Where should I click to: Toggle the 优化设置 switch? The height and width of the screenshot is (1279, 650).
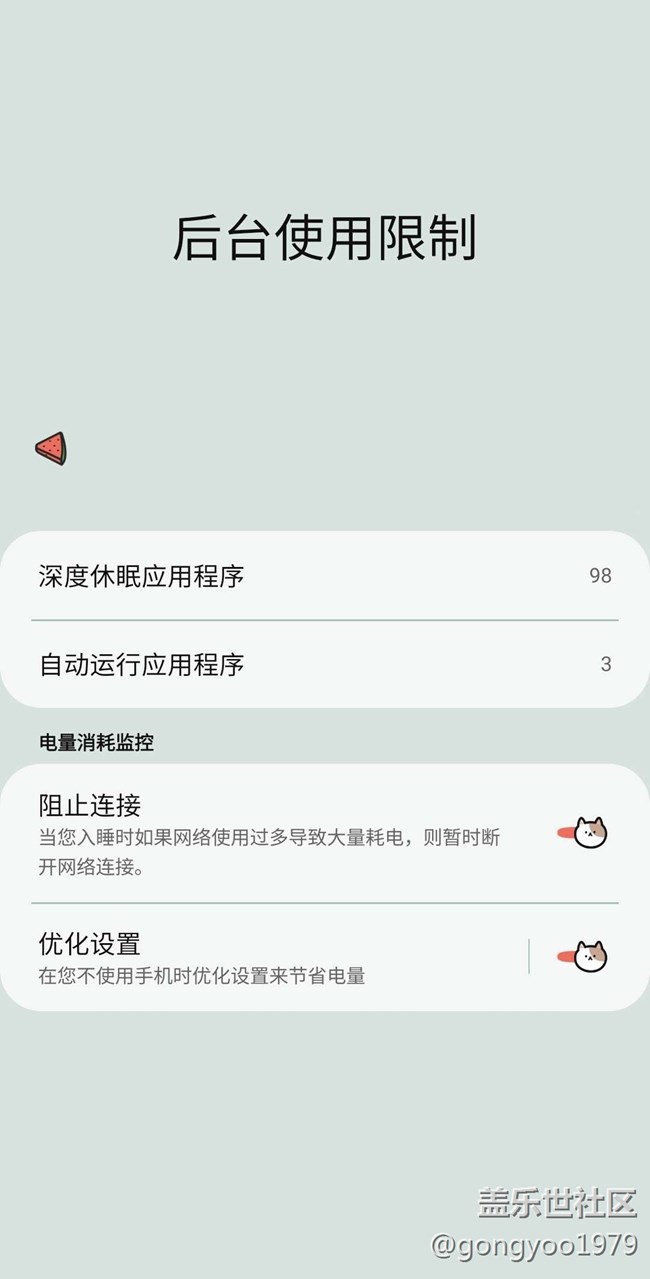[583, 957]
